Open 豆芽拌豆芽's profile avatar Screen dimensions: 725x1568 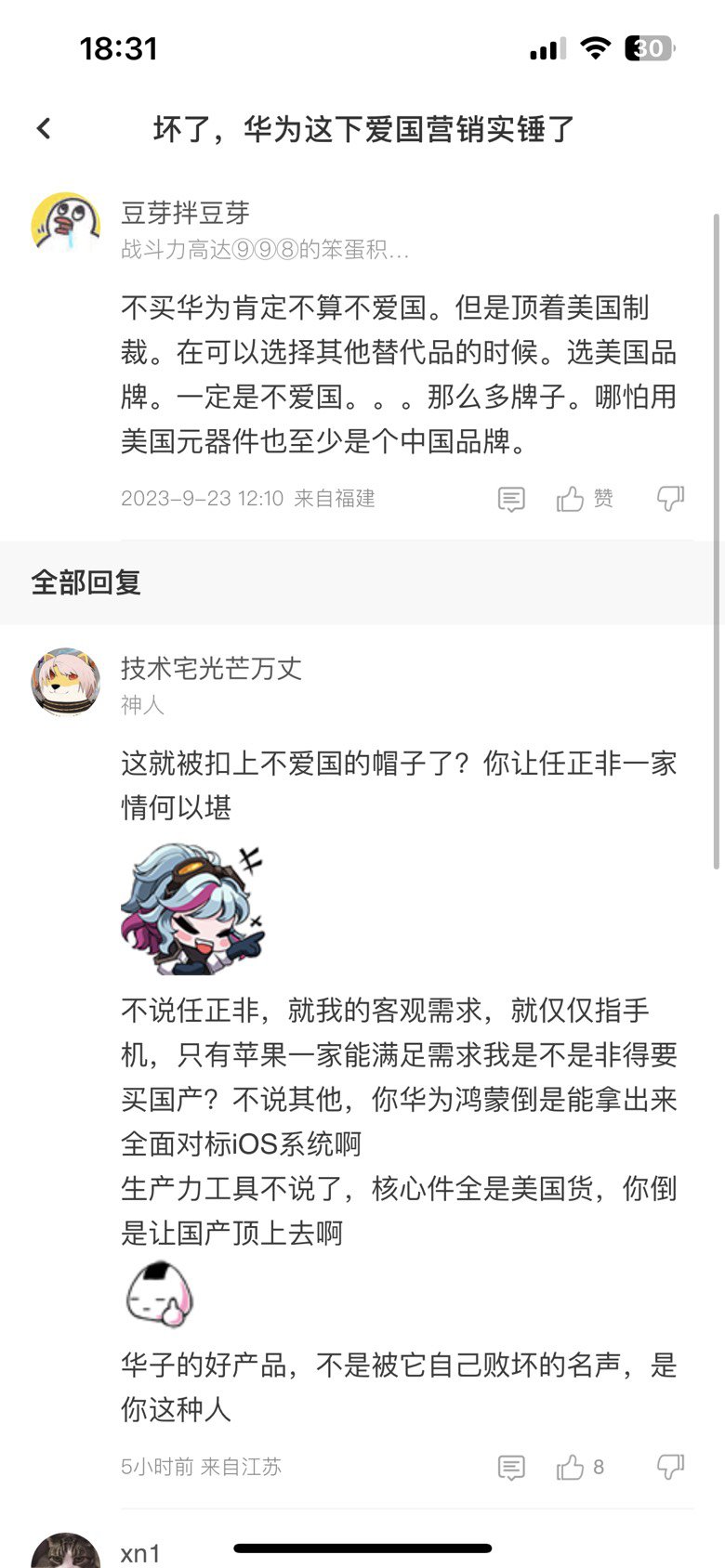point(65,225)
